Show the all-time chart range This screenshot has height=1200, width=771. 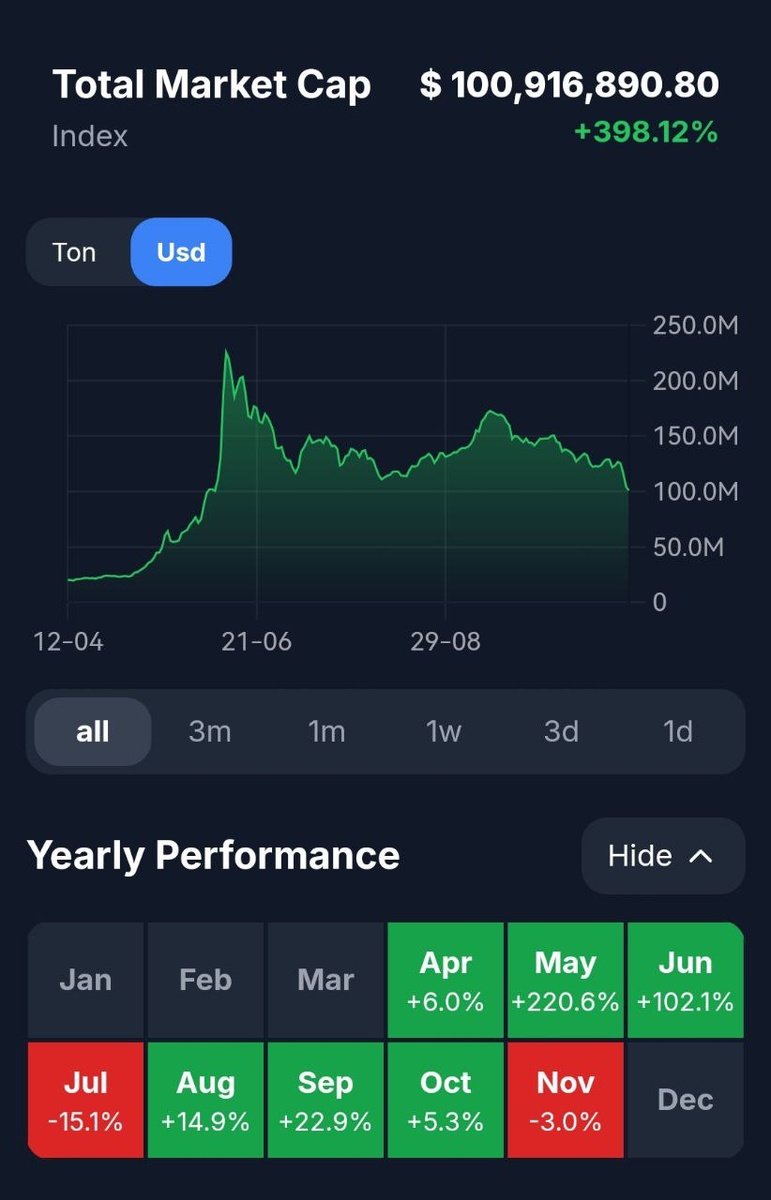(93, 731)
